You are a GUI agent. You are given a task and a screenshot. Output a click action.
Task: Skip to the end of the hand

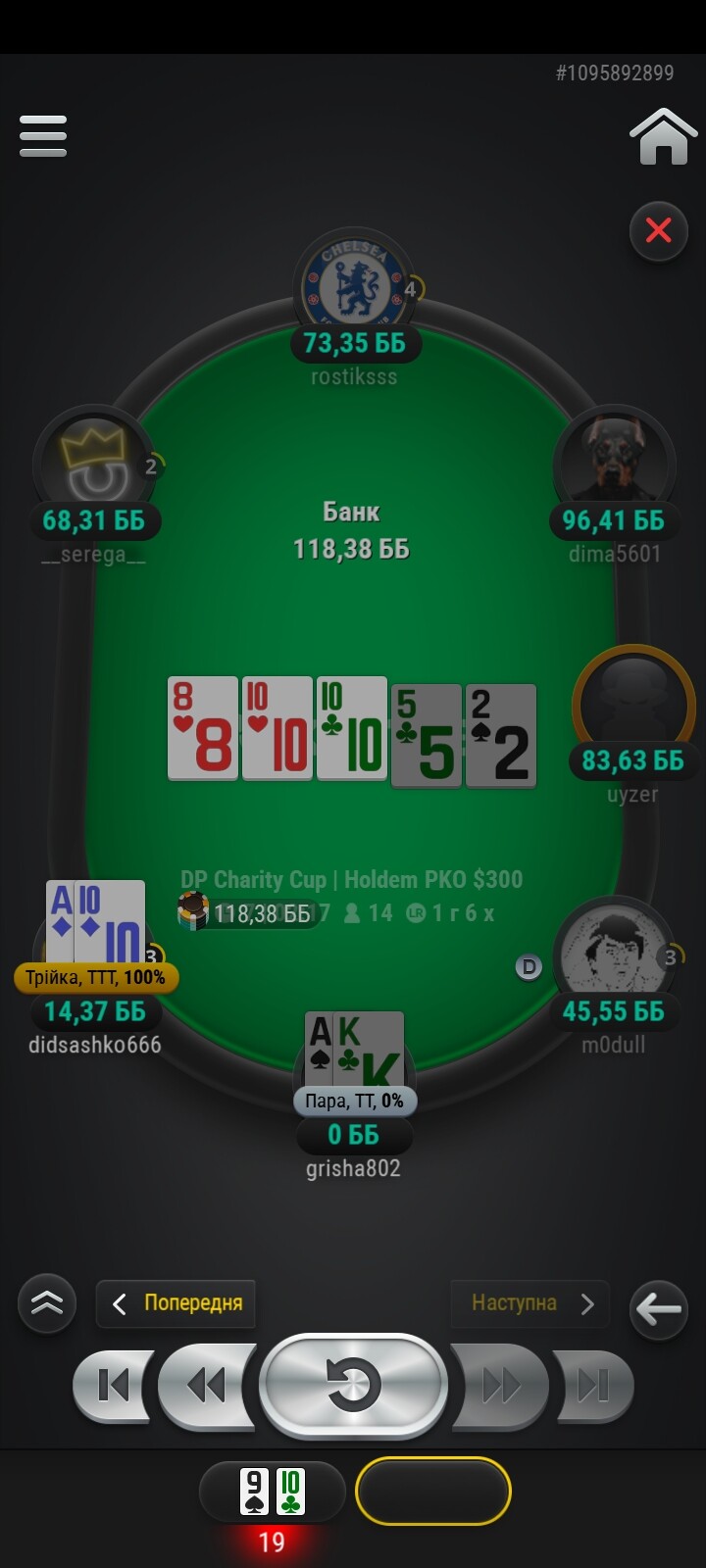click(x=593, y=1386)
